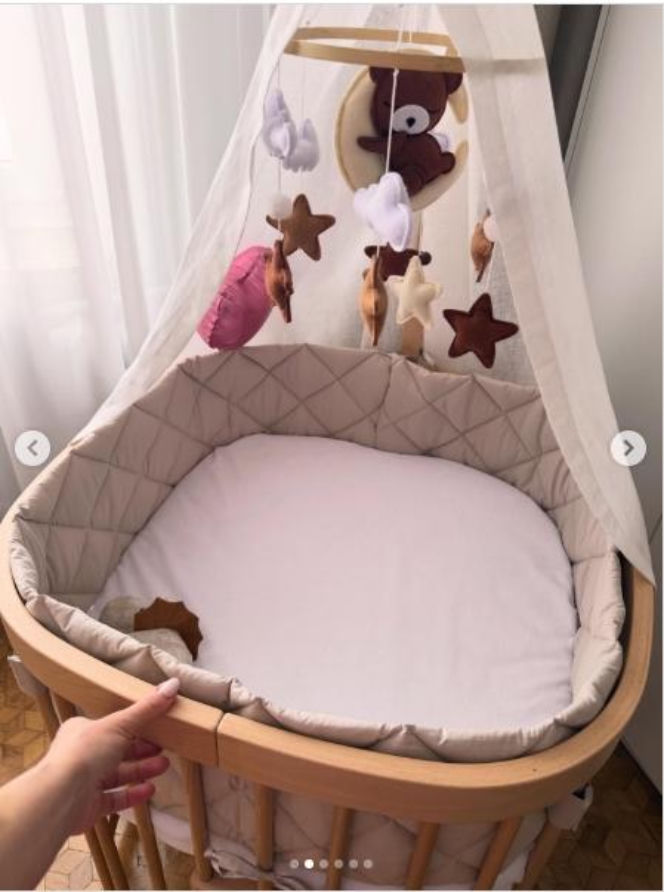Go to the next photo in carousel
The image size is (664, 892).
[x=628, y=448]
